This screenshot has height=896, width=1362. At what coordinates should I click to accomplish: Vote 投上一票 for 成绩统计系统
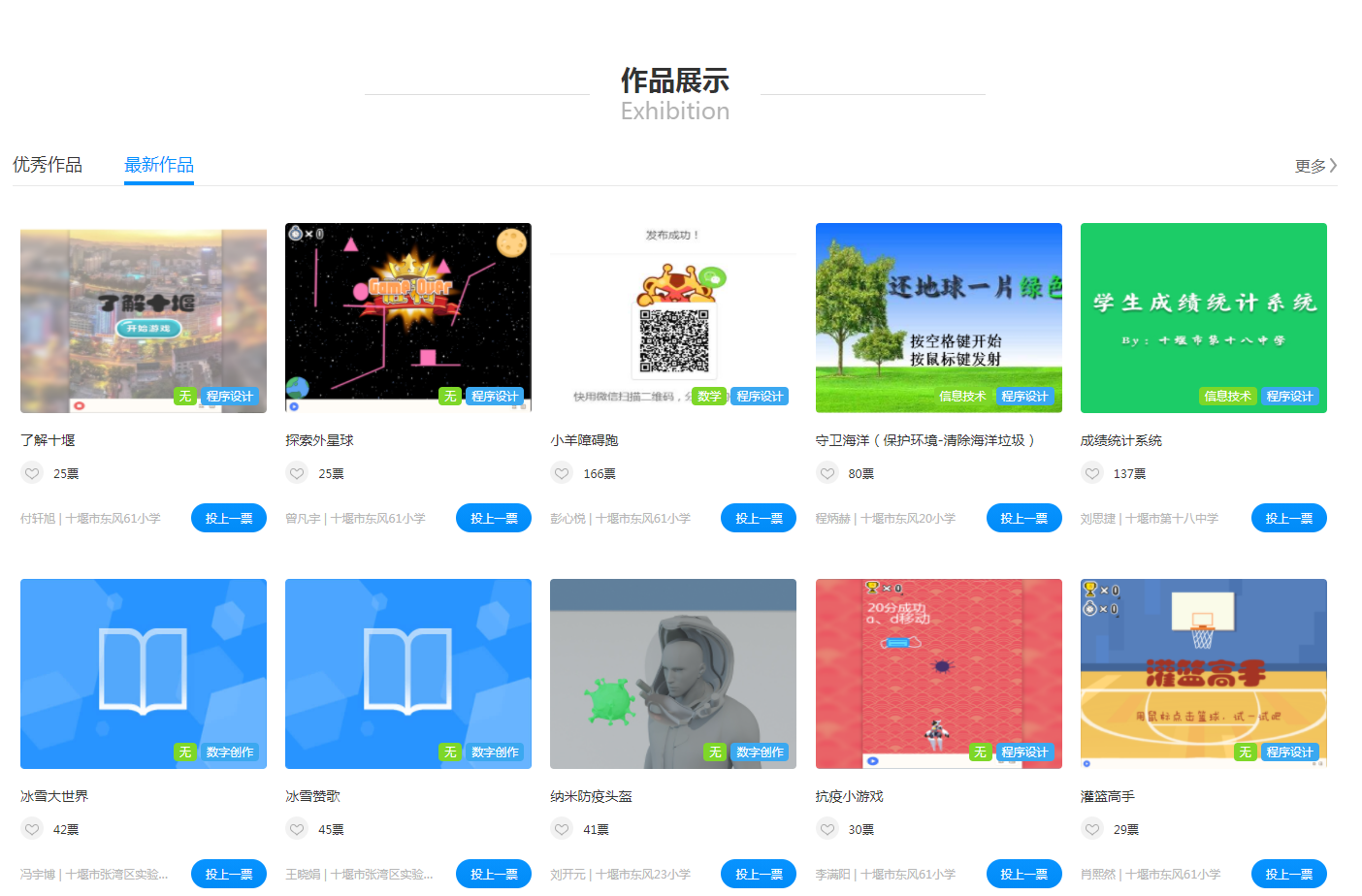click(1288, 518)
